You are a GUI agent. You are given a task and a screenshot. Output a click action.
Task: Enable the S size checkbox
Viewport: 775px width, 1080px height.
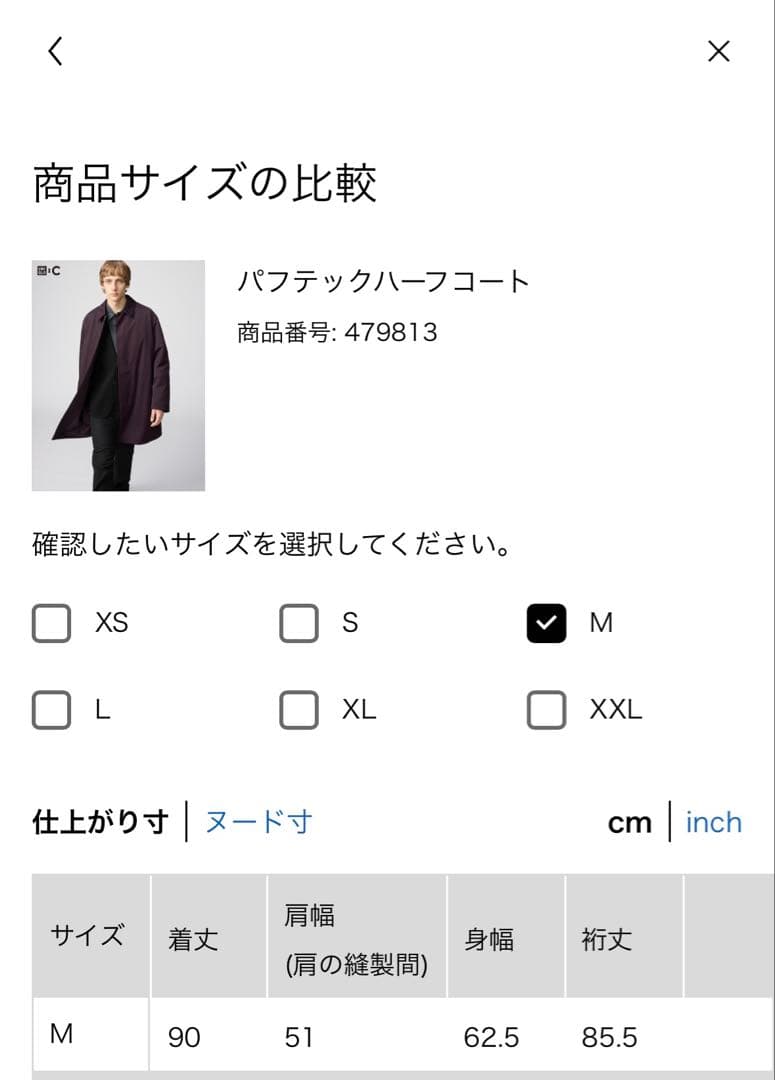pyautogui.click(x=297, y=623)
